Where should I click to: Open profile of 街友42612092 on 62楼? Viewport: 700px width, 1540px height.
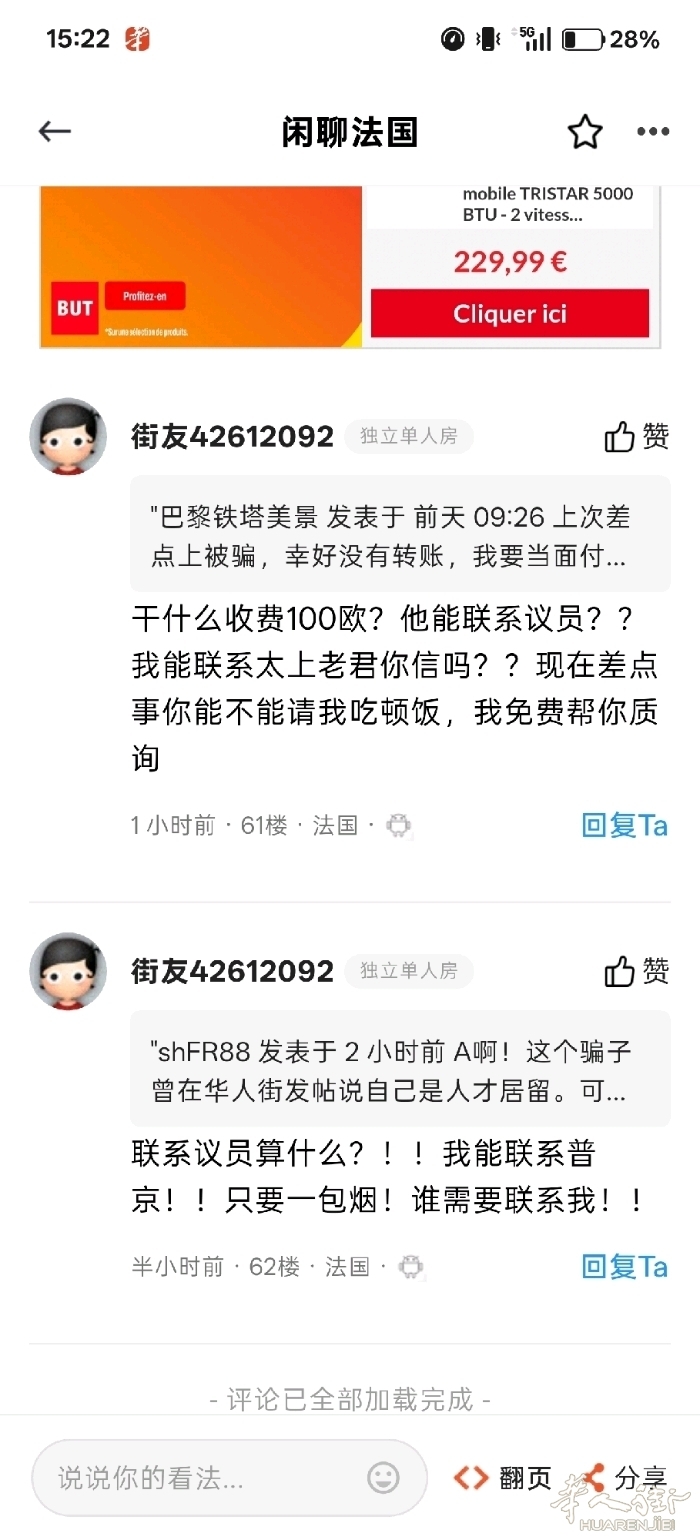click(x=232, y=971)
